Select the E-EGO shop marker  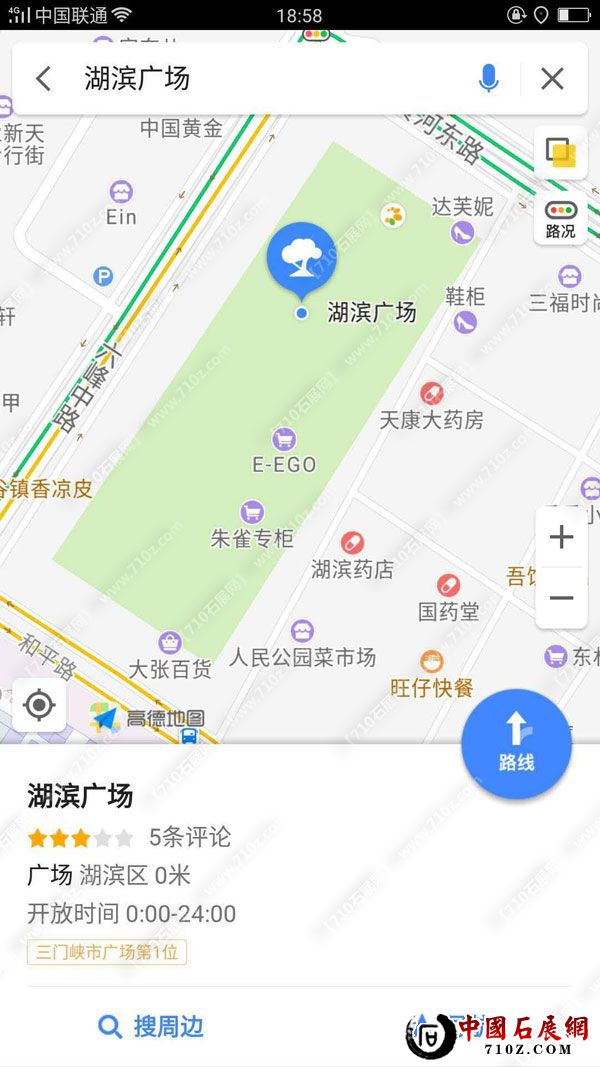tap(284, 439)
